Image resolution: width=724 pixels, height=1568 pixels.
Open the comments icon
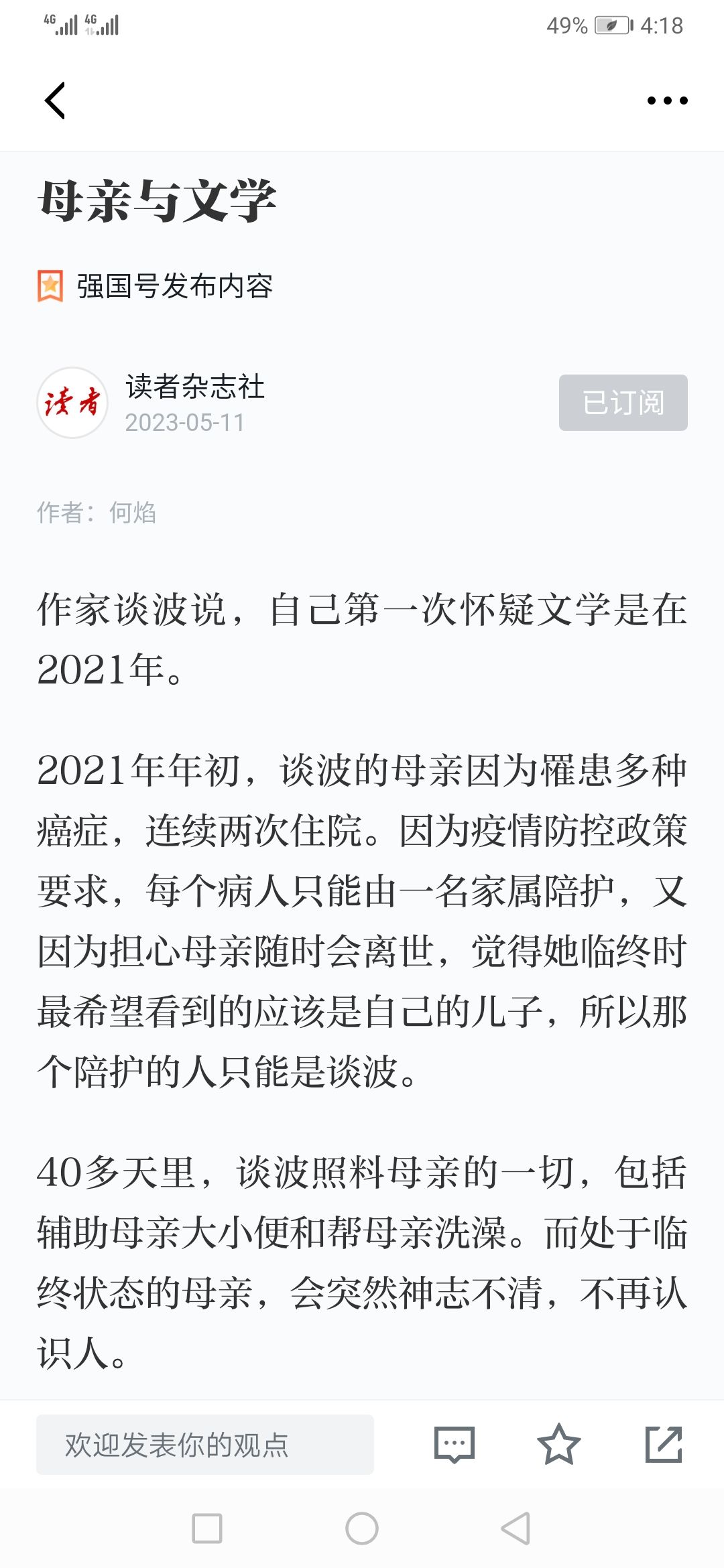455,1445
